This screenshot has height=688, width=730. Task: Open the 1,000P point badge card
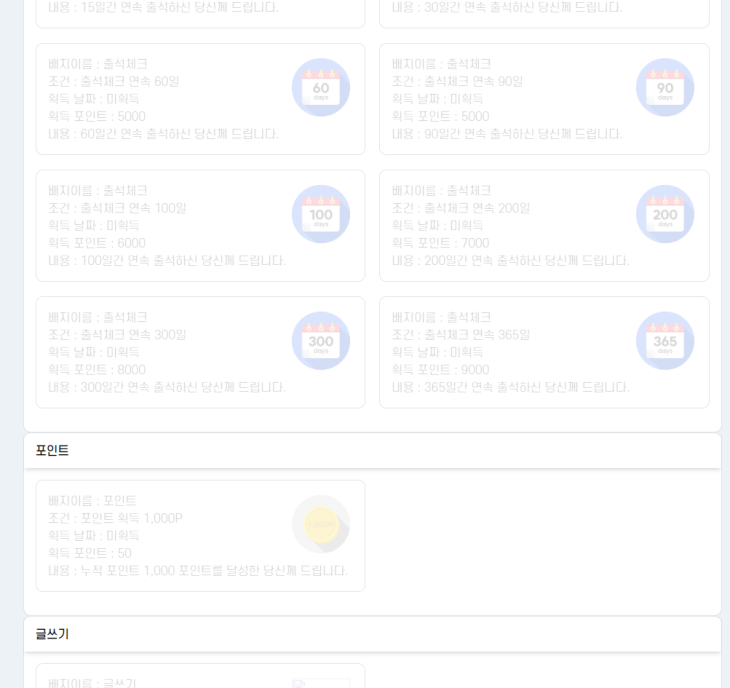click(200, 536)
